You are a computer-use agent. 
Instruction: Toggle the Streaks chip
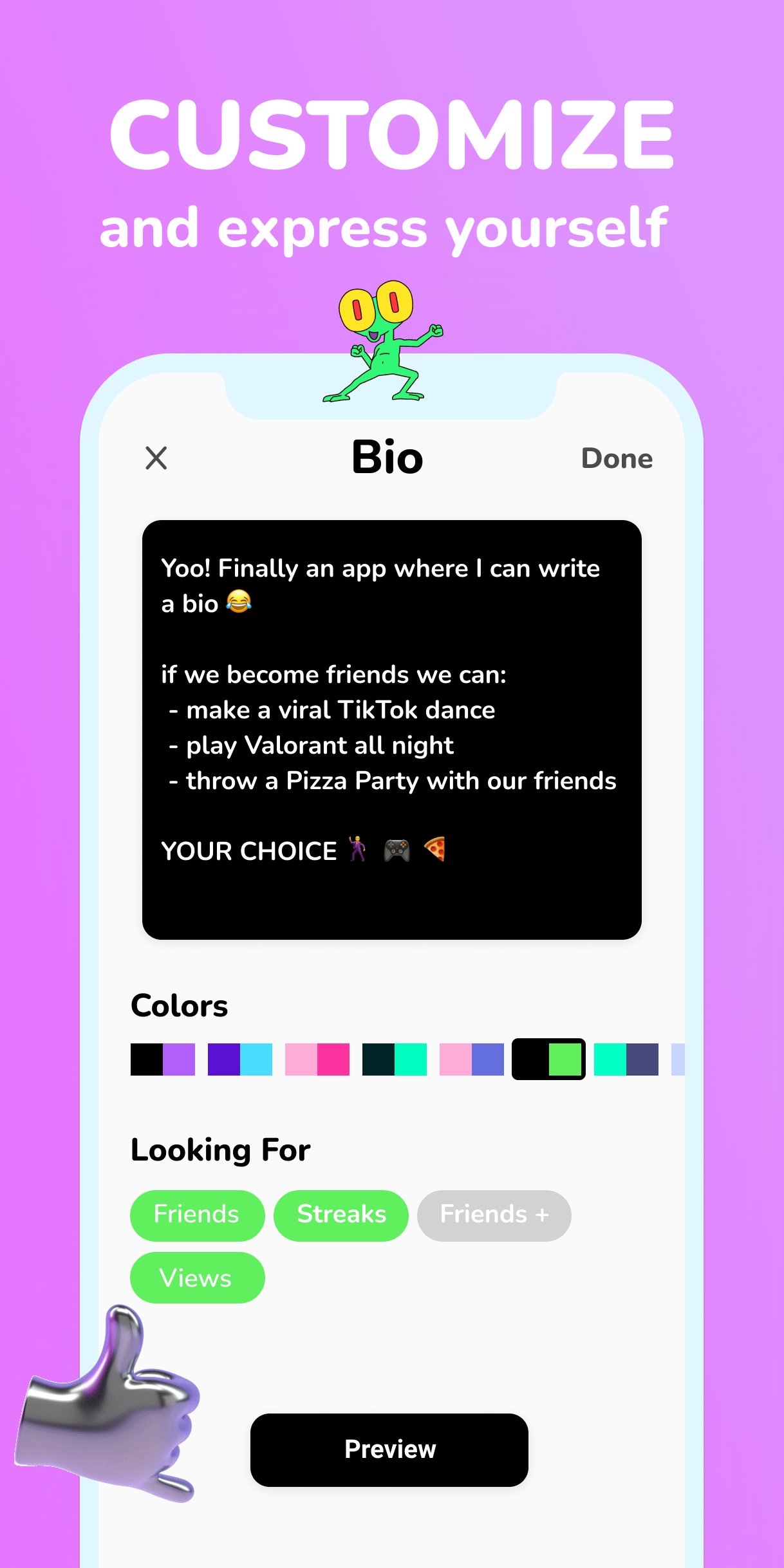pyautogui.click(x=341, y=1215)
